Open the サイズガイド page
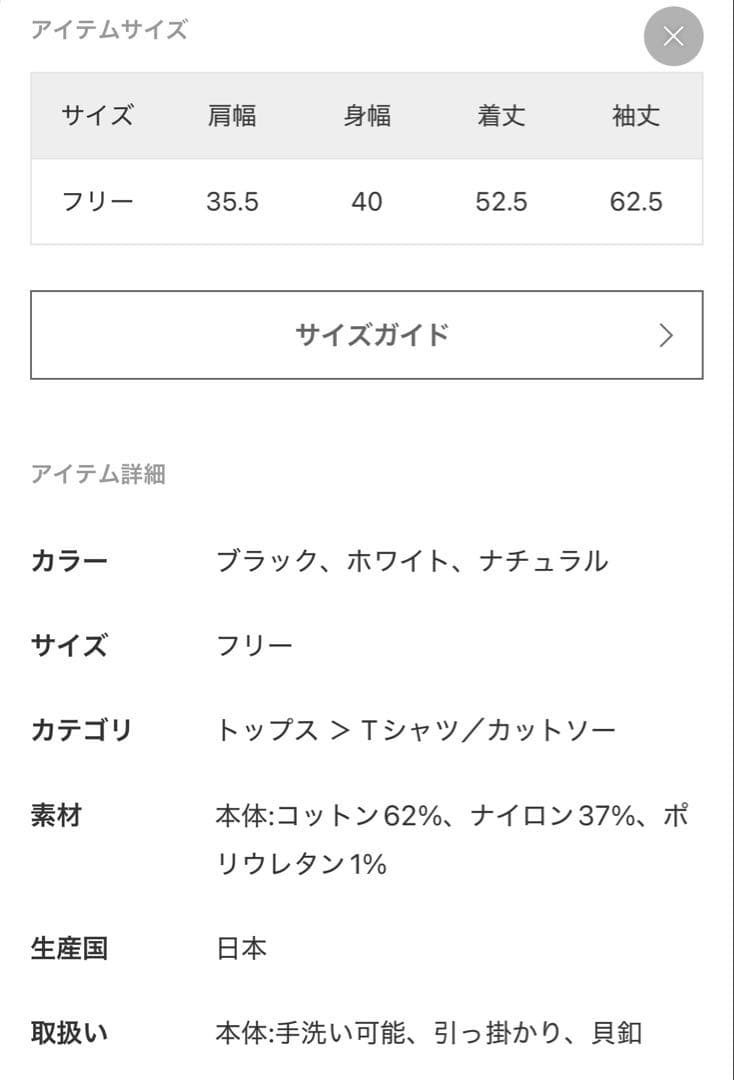 367,335
